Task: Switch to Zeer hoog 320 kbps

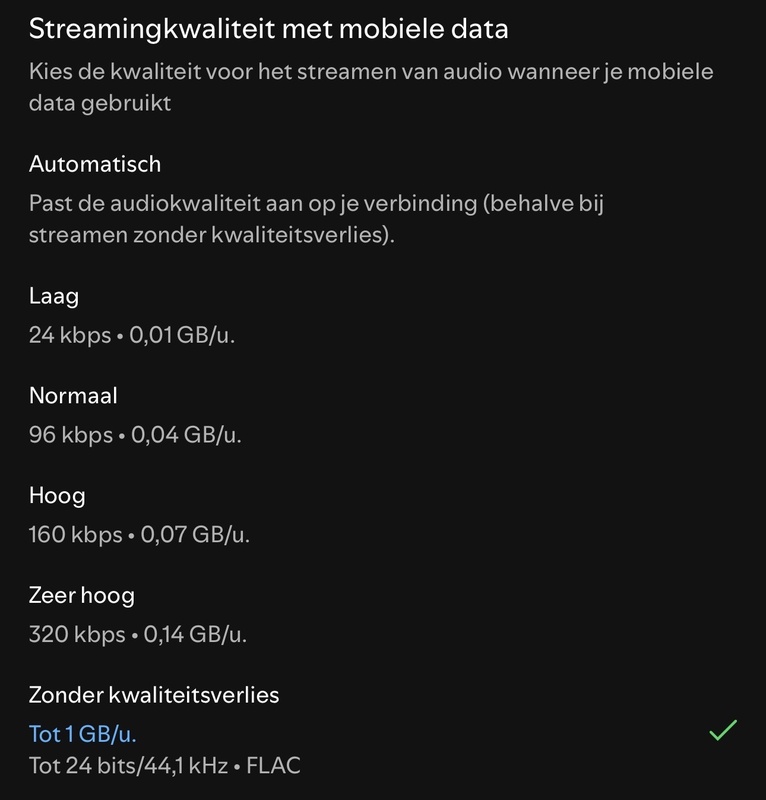Action: (81, 596)
